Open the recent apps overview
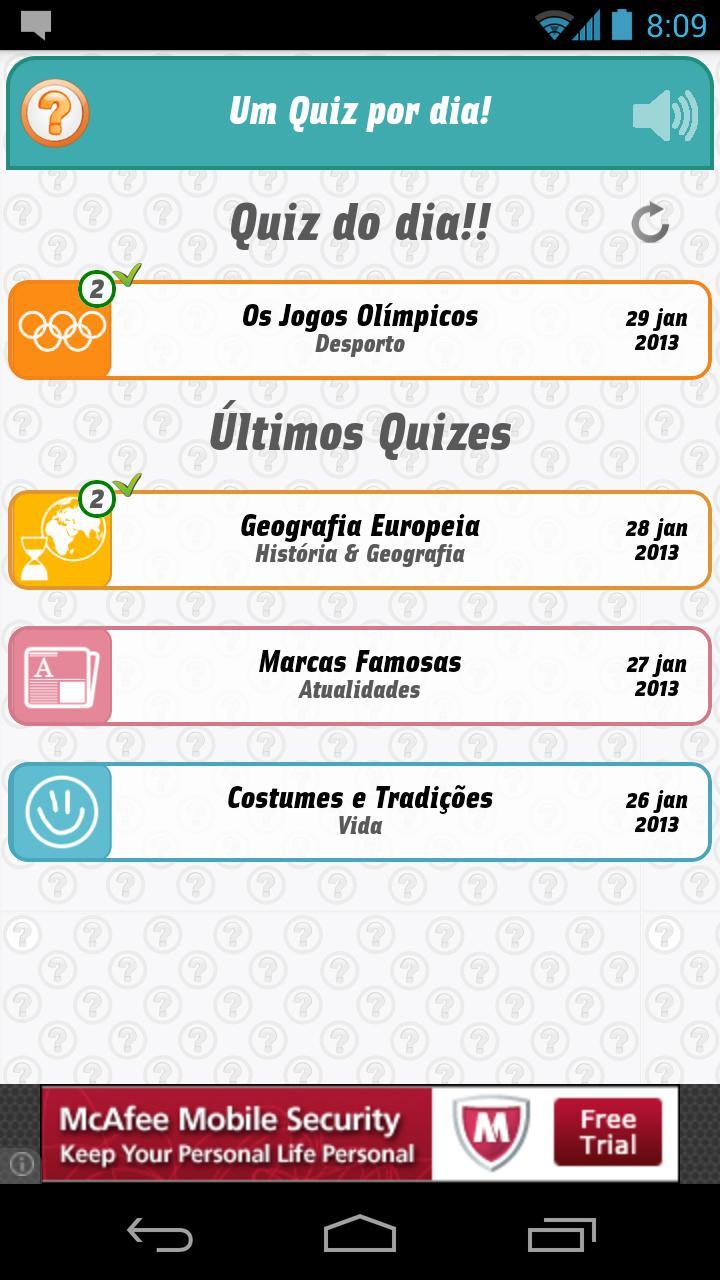Screen dimensions: 720x1280 561,1237
